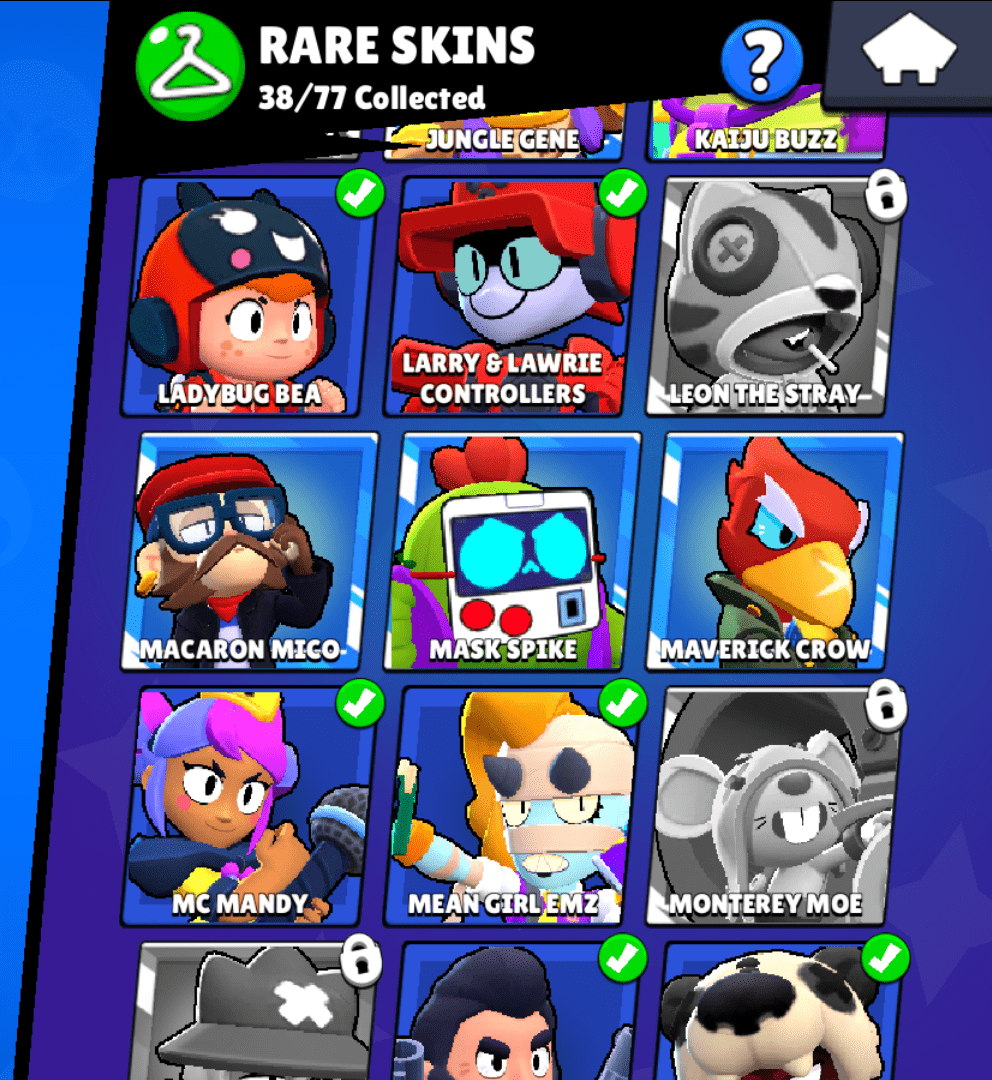
Task: Select the Mean Girl Emz skin
Action: pos(512,805)
